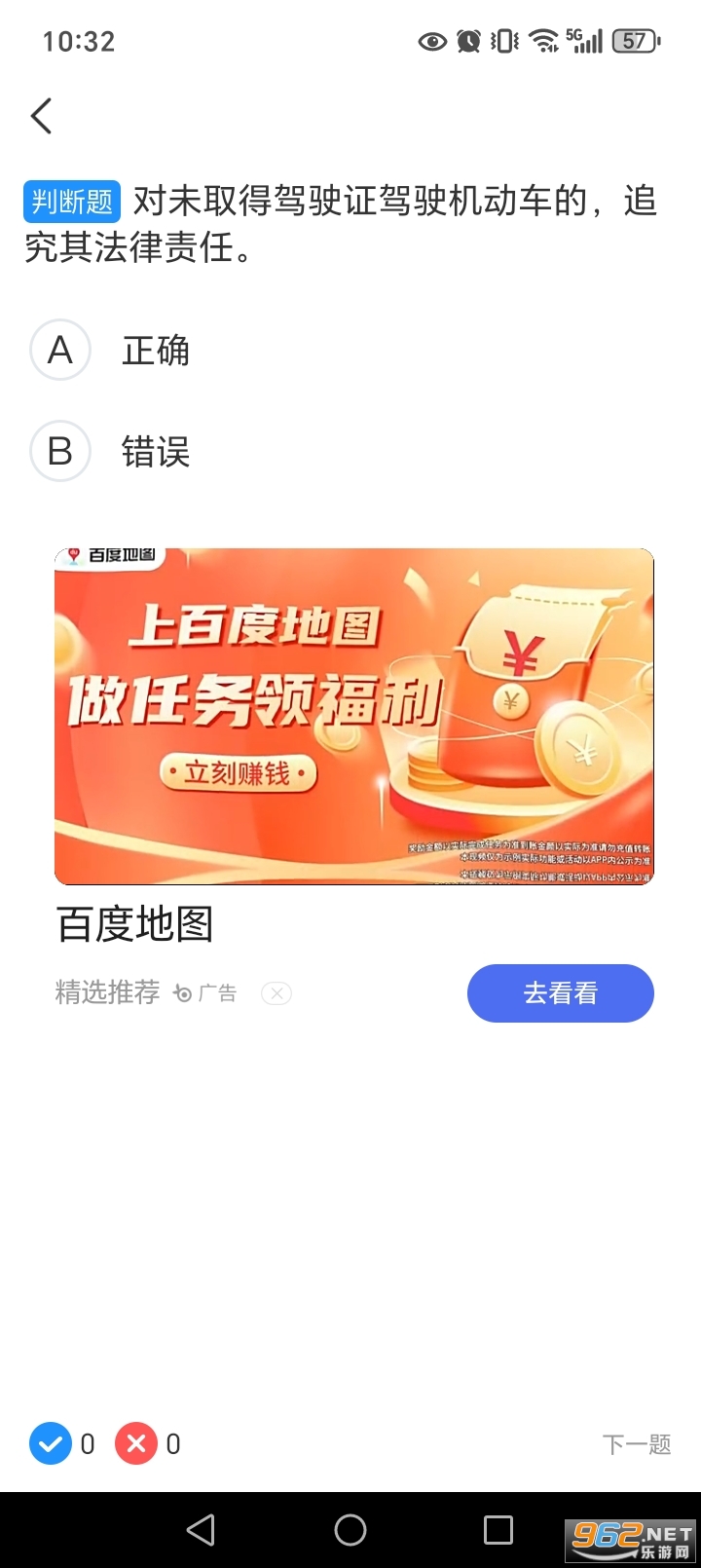Screen dimensions: 701x1568
Task: Tap the battery level indicator showing 57
Action: point(634,41)
